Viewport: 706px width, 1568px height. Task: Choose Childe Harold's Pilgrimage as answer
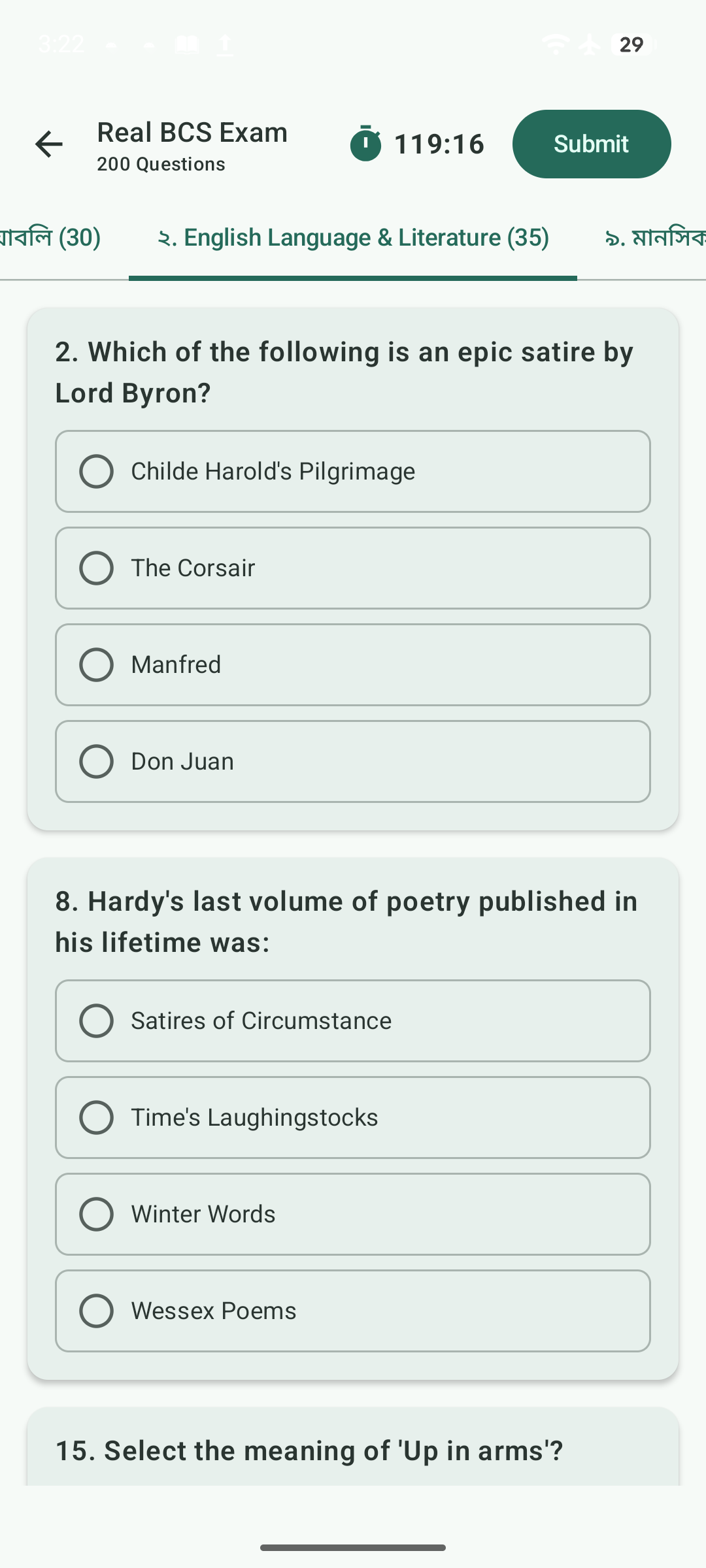(x=353, y=471)
